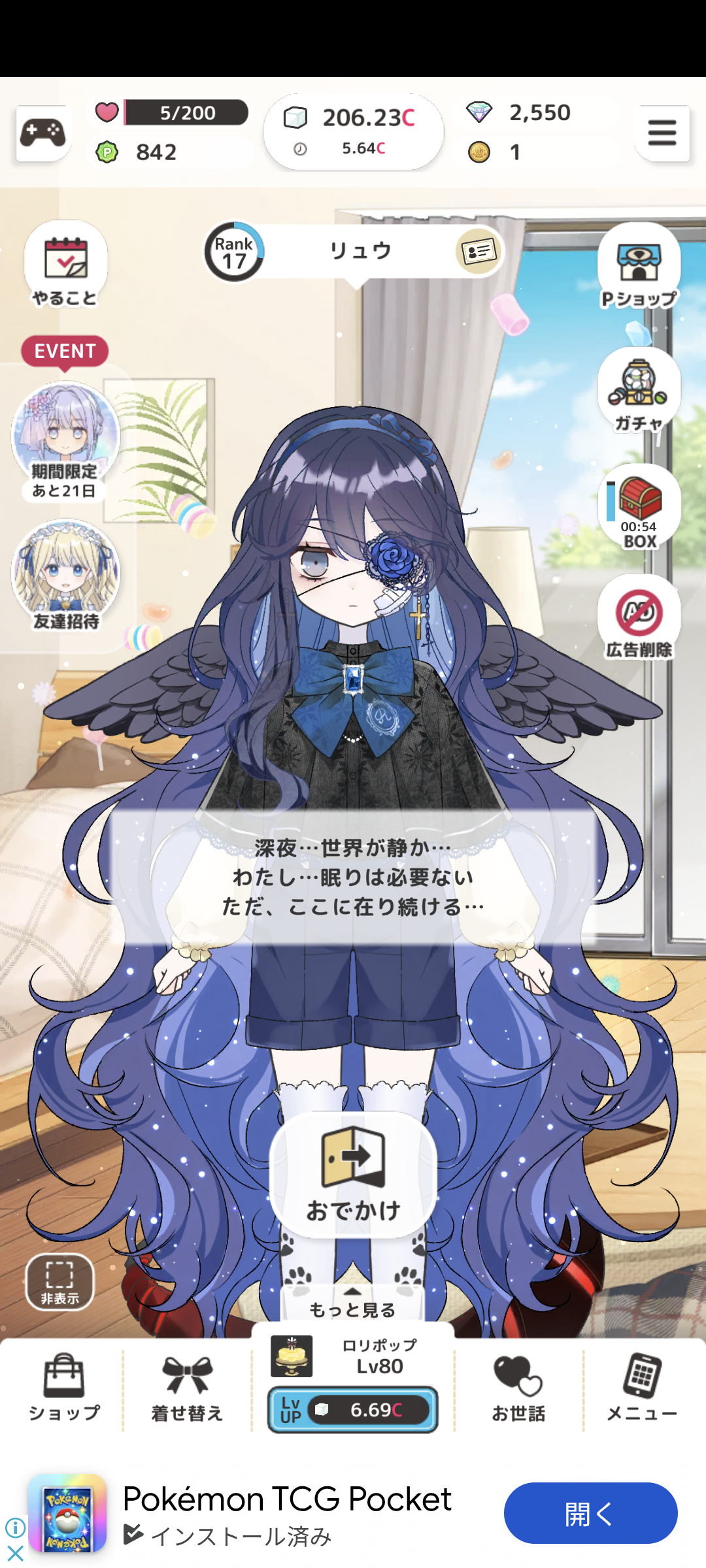Tap the おでかけ button

(353, 1174)
